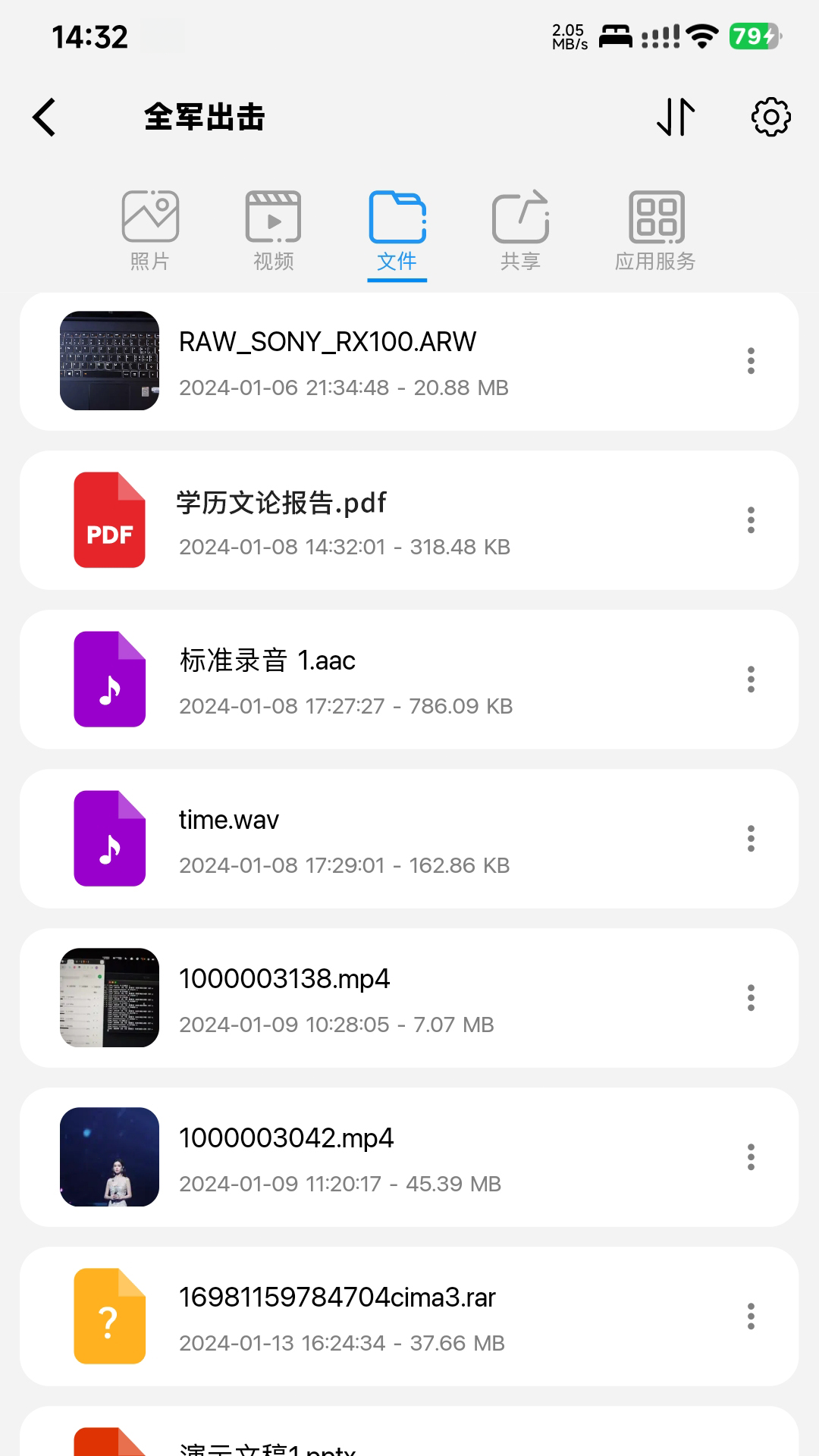Open the settings gear
The height and width of the screenshot is (1456, 819).
pyautogui.click(x=770, y=118)
